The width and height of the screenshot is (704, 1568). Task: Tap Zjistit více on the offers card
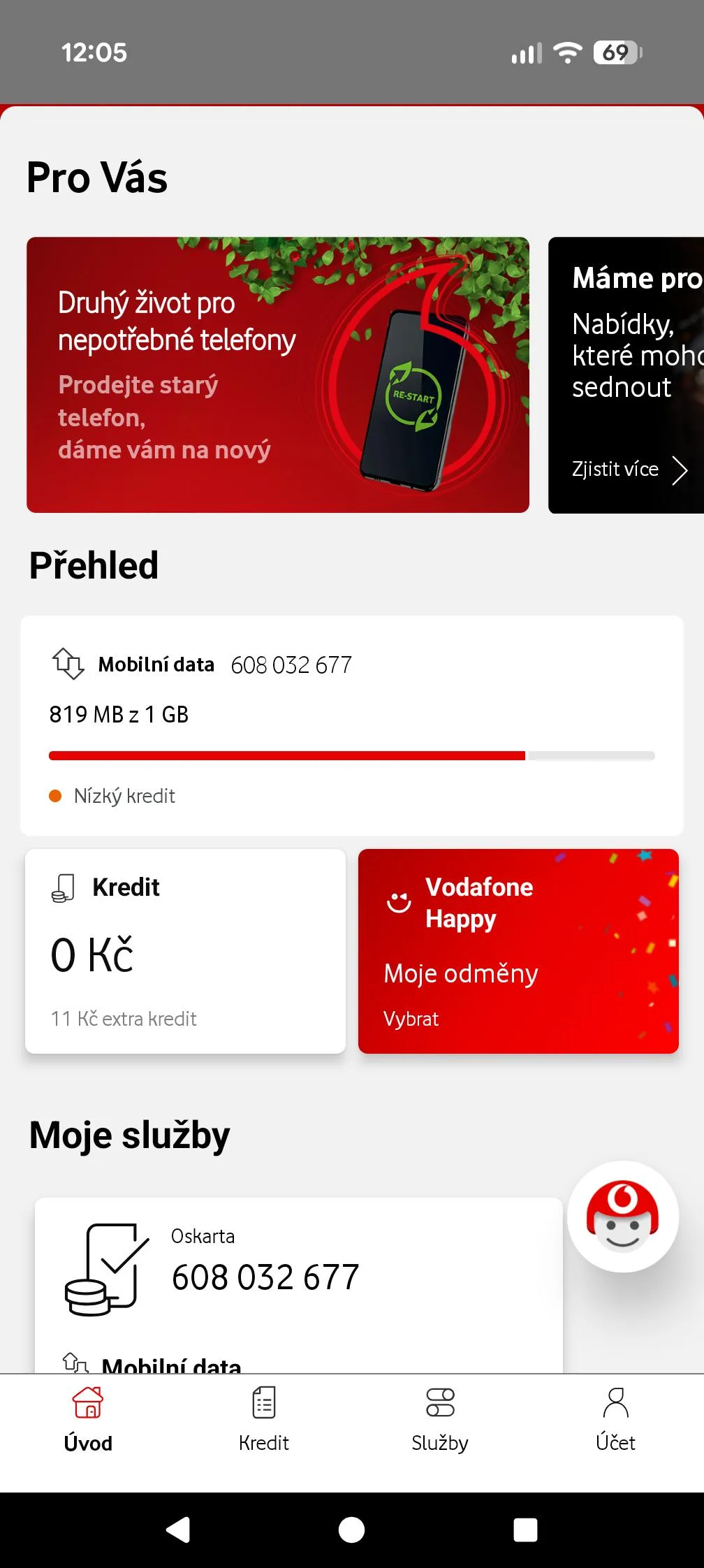click(629, 470)
